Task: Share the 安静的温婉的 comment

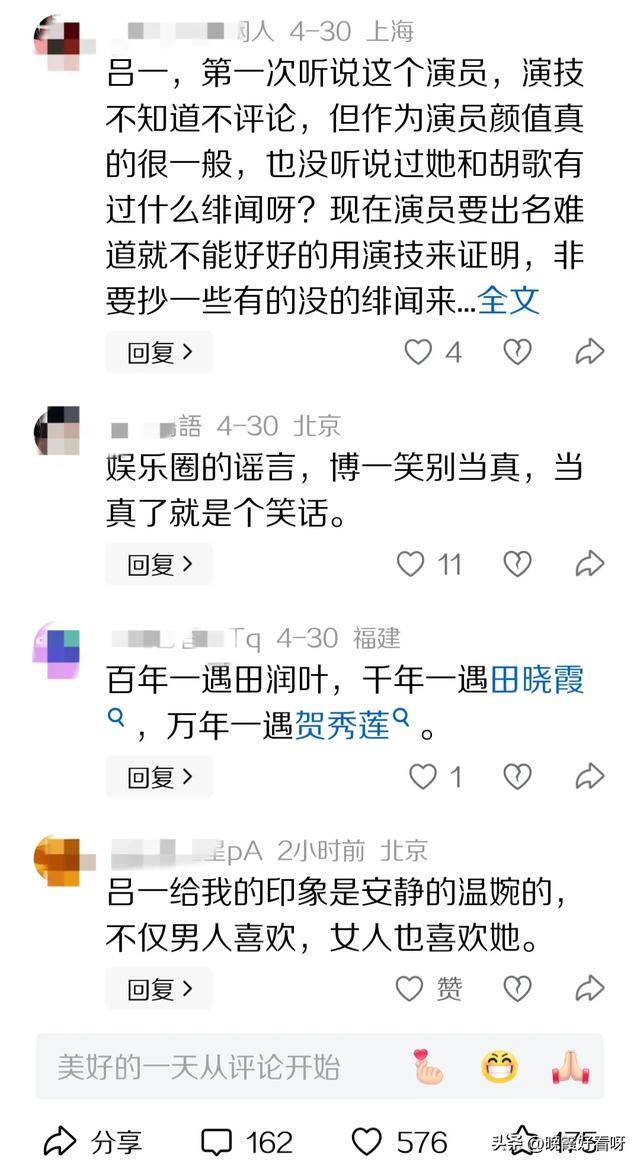Action: (x=590, y=989)
